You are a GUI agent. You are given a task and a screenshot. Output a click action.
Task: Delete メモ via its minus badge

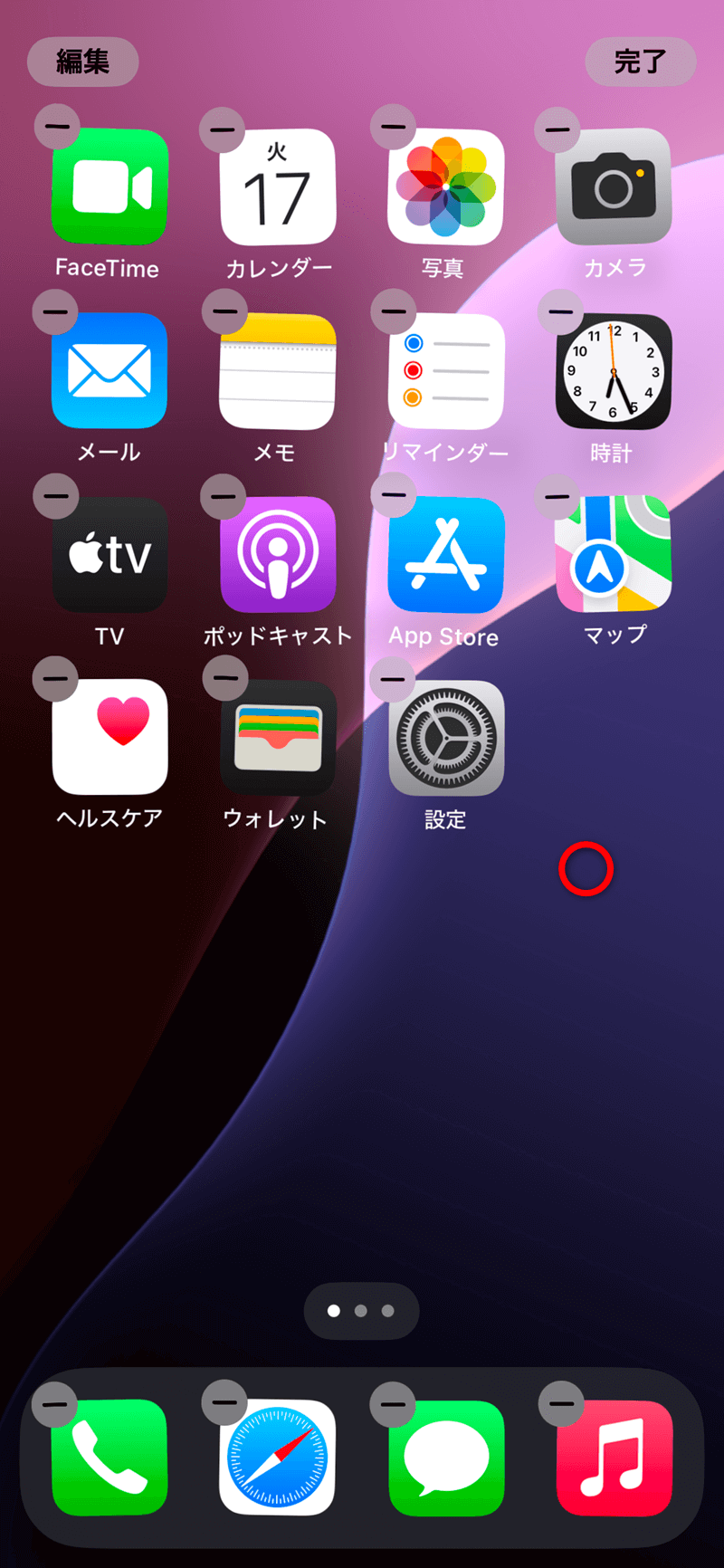point(224,311)
